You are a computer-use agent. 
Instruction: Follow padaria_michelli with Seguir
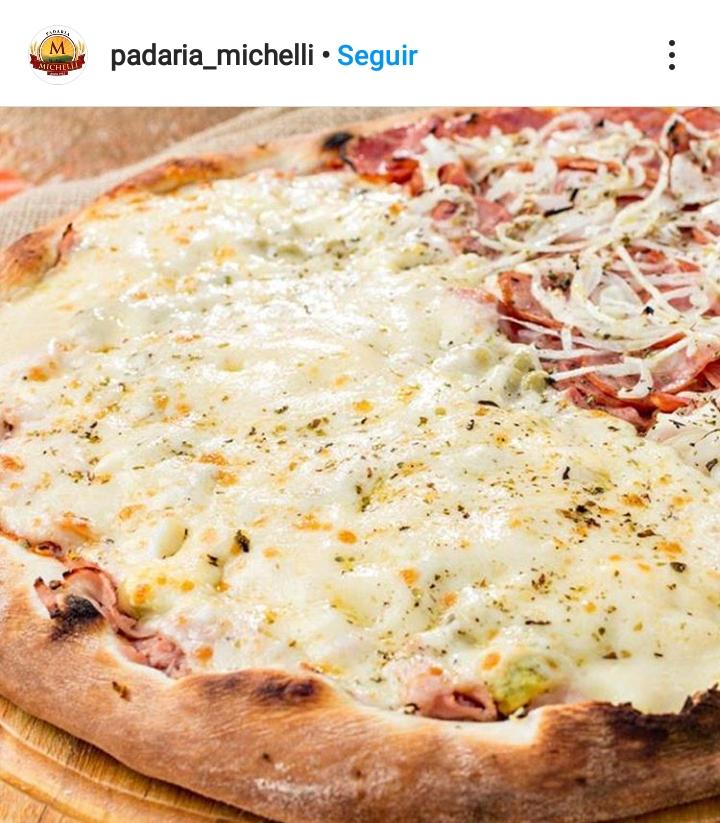point(377,55)
